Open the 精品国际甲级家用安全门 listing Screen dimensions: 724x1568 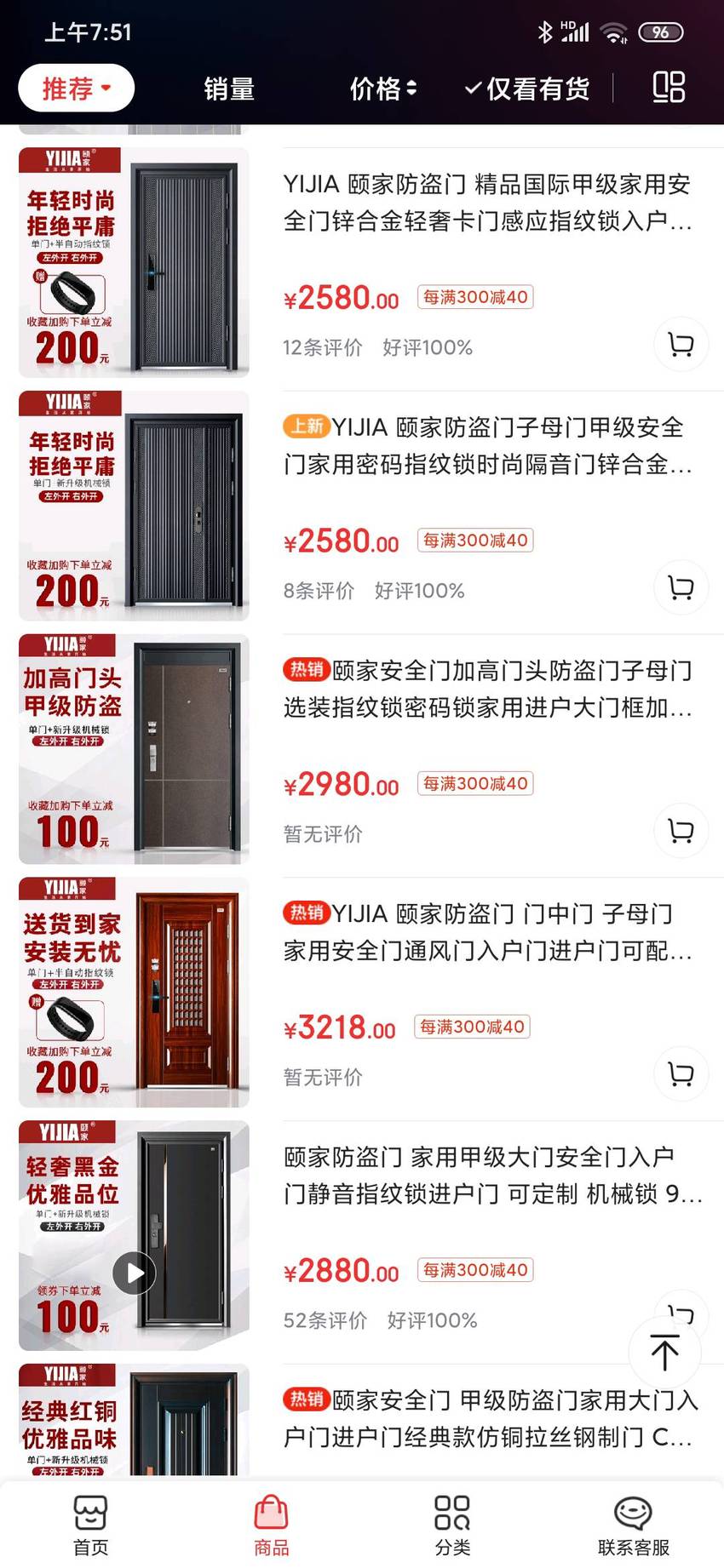[x=487, y=203]
